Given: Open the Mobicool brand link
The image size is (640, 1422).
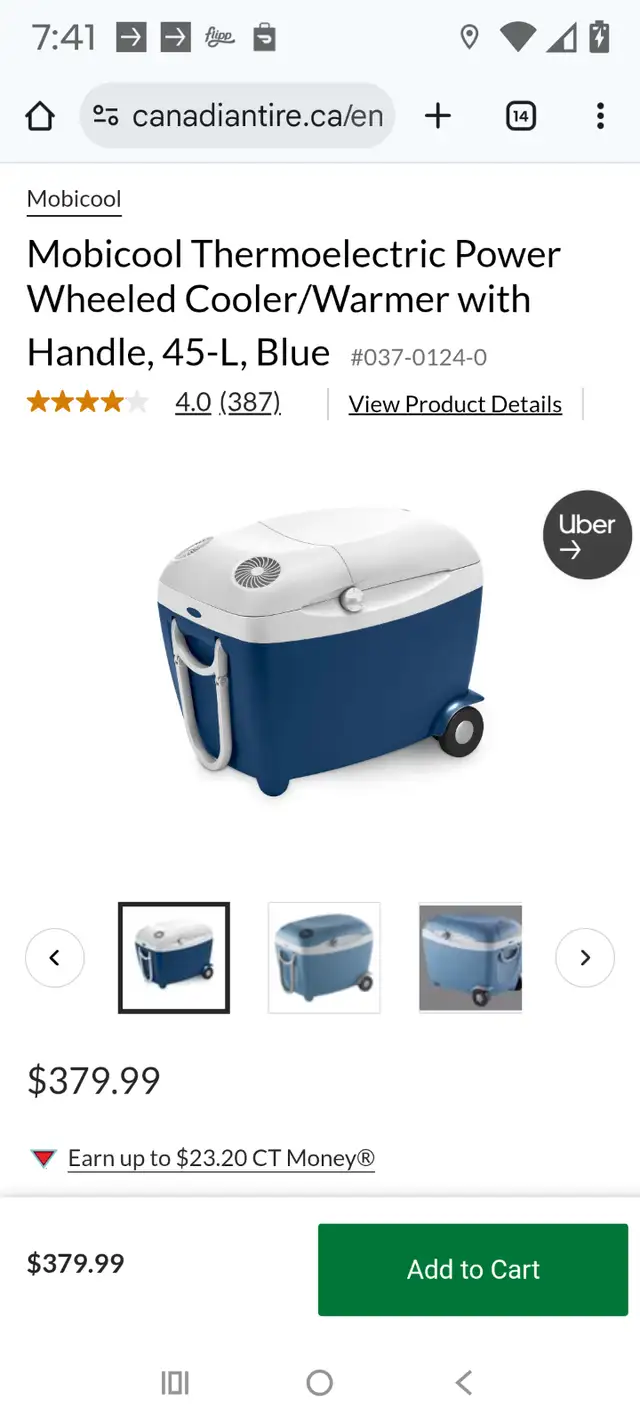Looking at the screenshot, I should (x=74, y=199).
